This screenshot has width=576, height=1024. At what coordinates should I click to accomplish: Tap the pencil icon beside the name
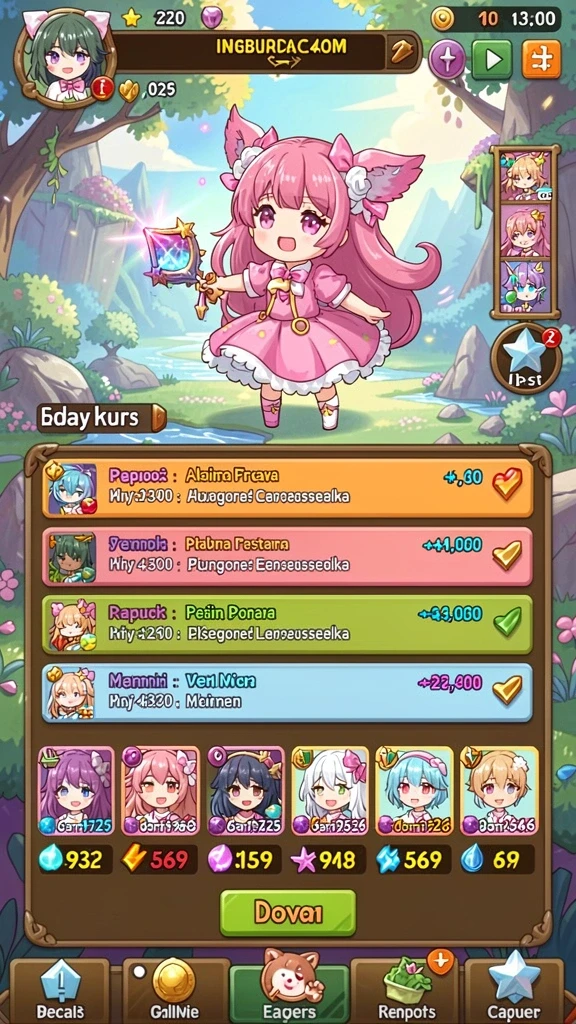pyautogui.click(x=401, y=52)
